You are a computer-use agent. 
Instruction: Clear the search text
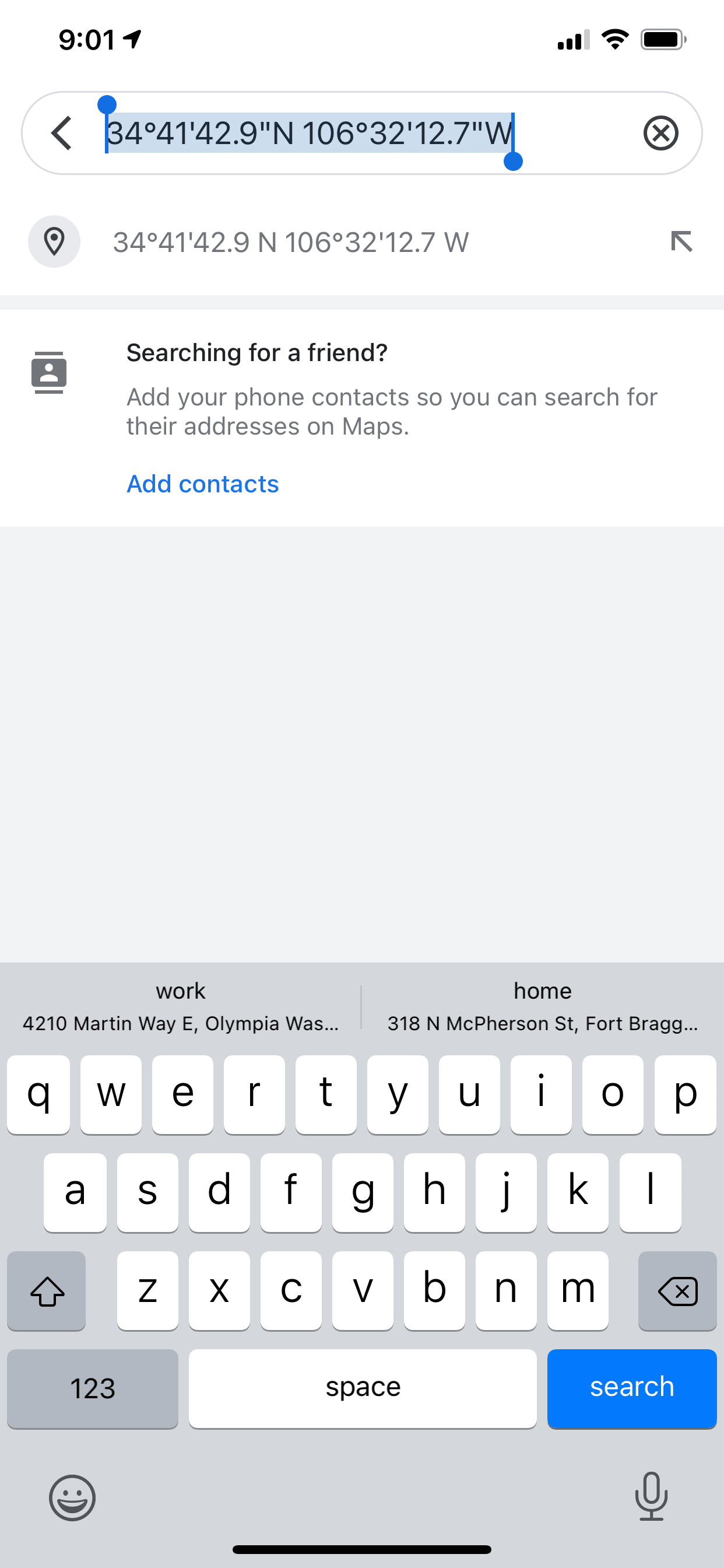click(x=660, y=132)
